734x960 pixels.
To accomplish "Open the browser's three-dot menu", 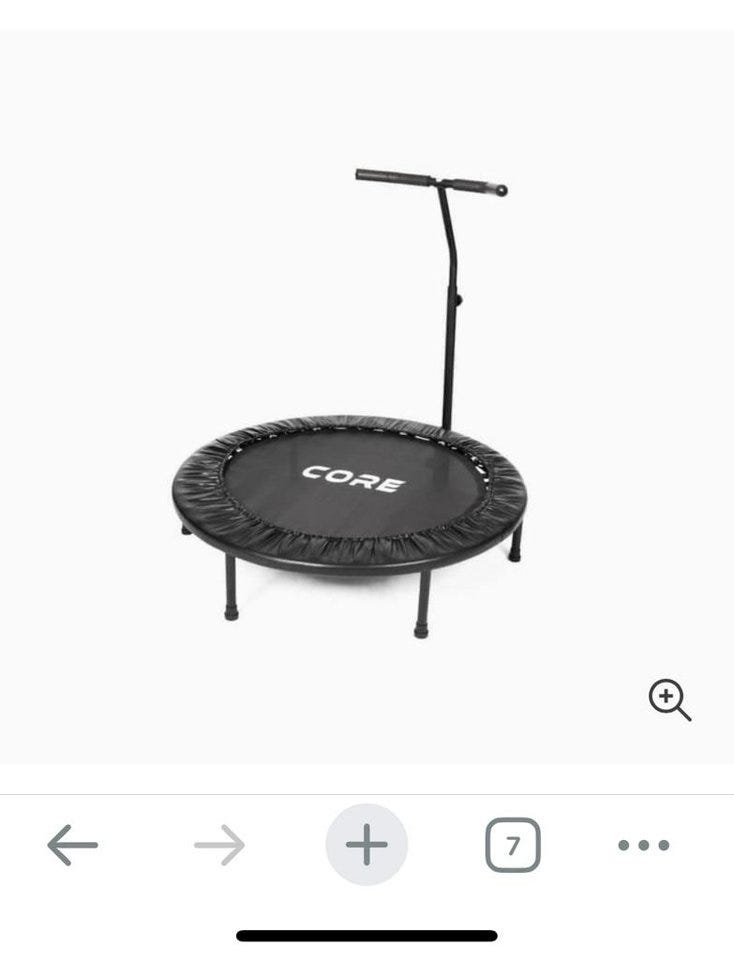I will (643, 846).
